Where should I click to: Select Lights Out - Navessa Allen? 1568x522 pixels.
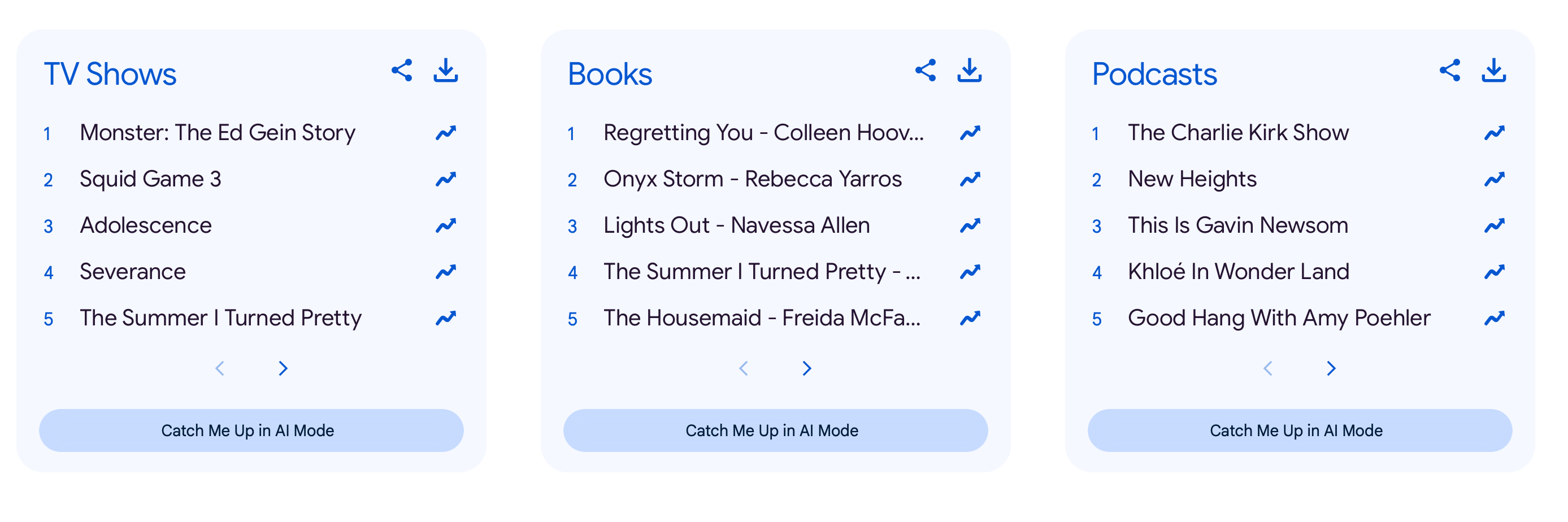pyautogui.click(x=736, y=225)
